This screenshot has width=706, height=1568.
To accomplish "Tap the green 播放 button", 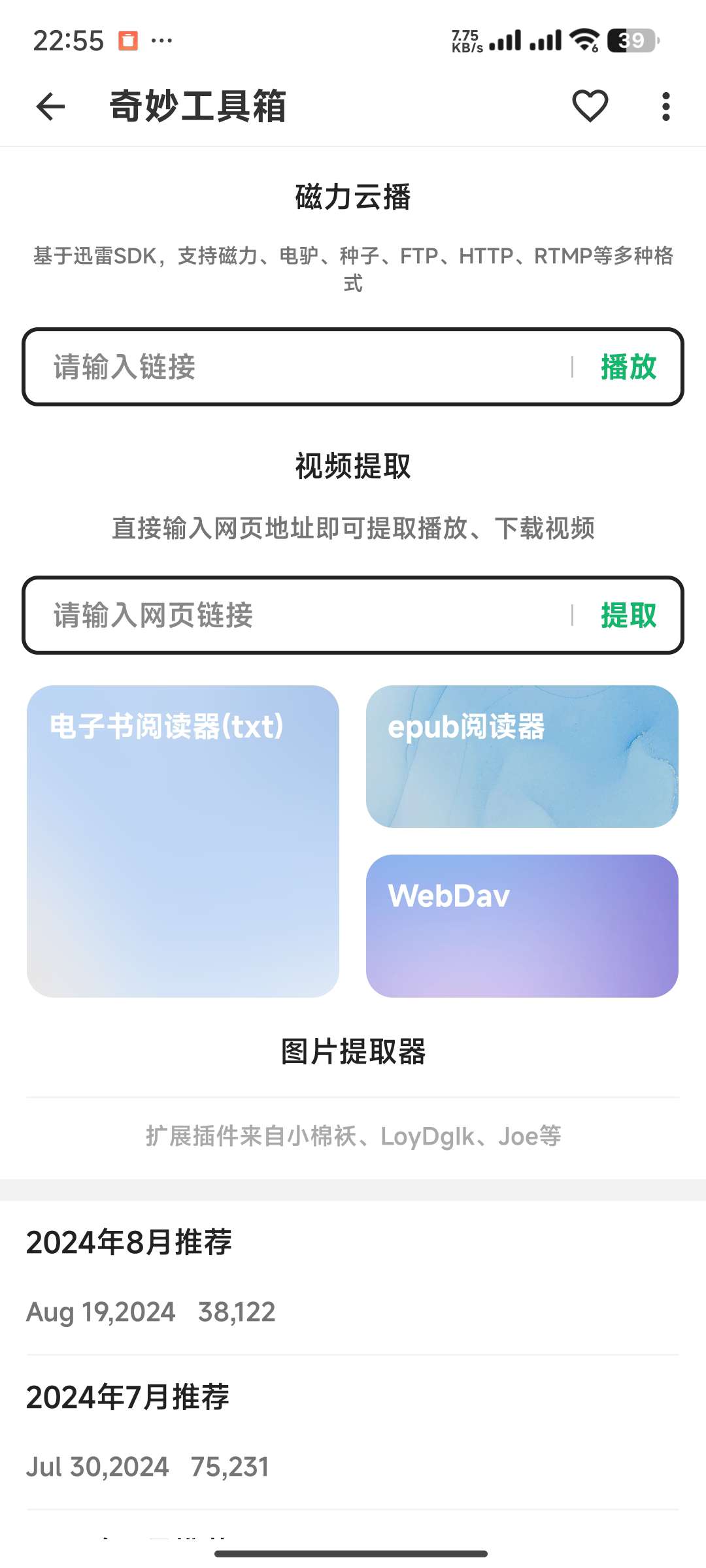I will 628,367.
